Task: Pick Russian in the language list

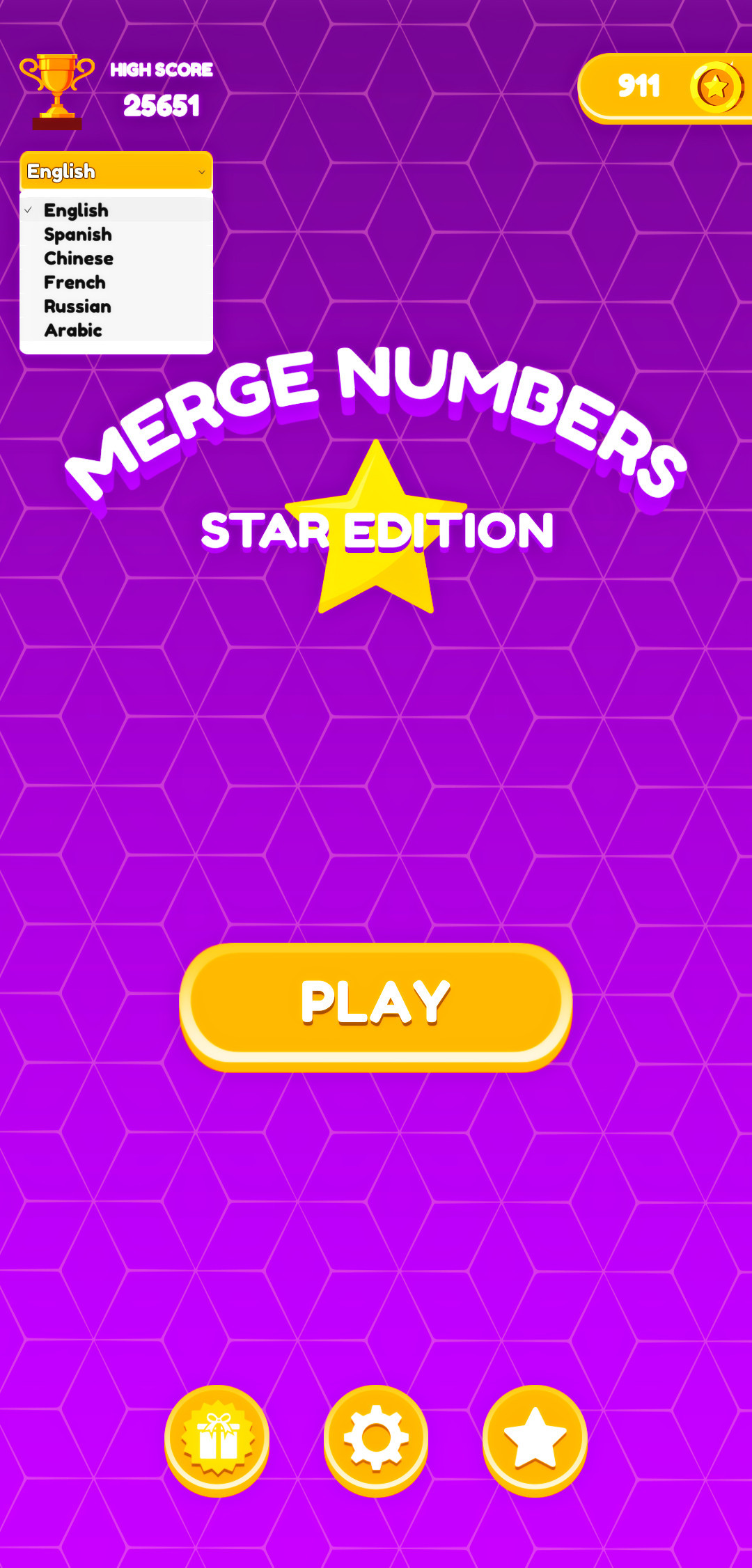Action: [77, 306]
